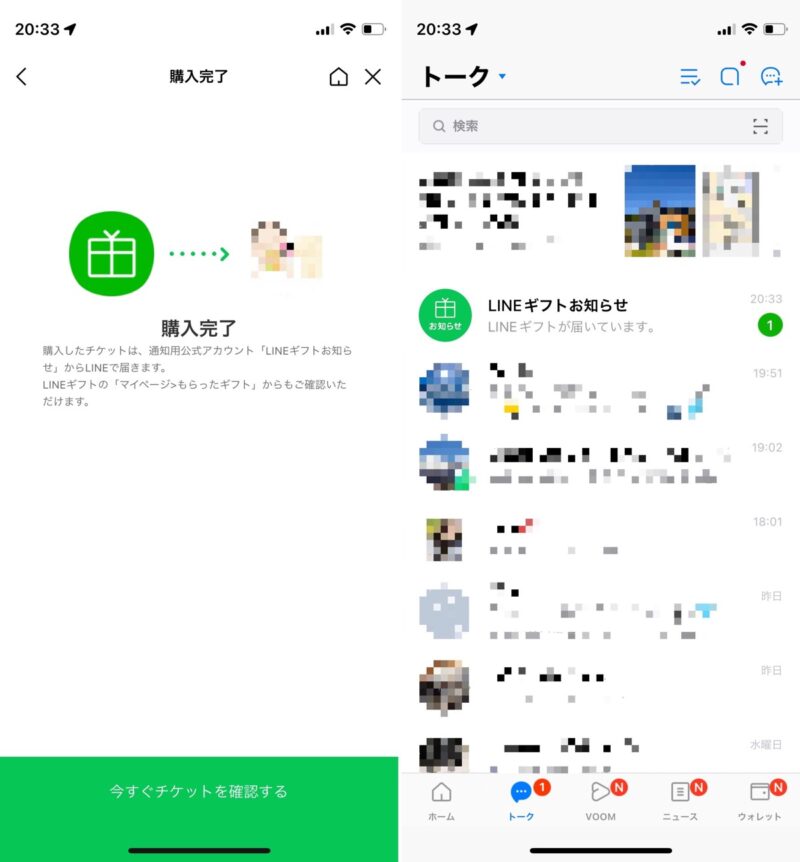Open the LINEギフトお知らせ chat

point(600,315)
